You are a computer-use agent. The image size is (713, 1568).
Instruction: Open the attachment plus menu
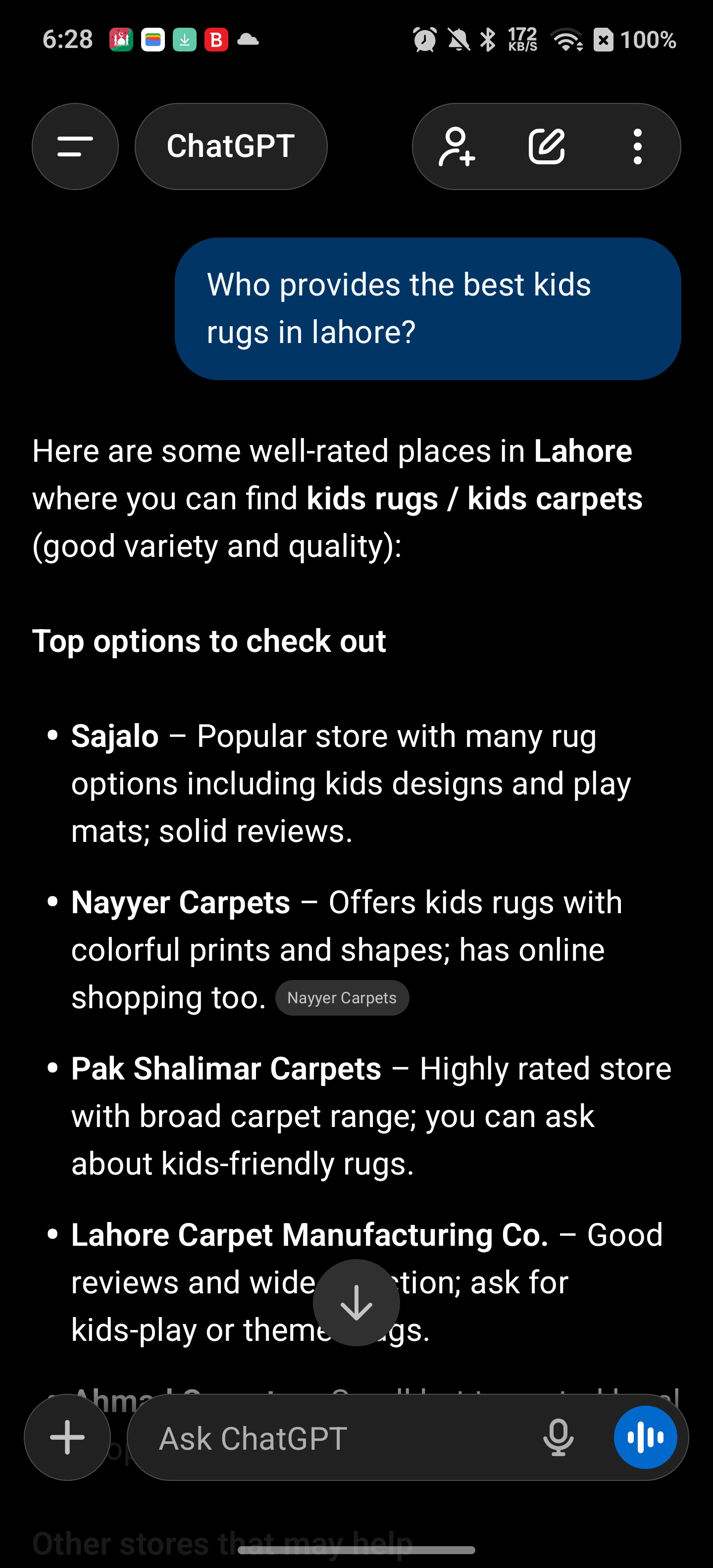pos(67,1437)
